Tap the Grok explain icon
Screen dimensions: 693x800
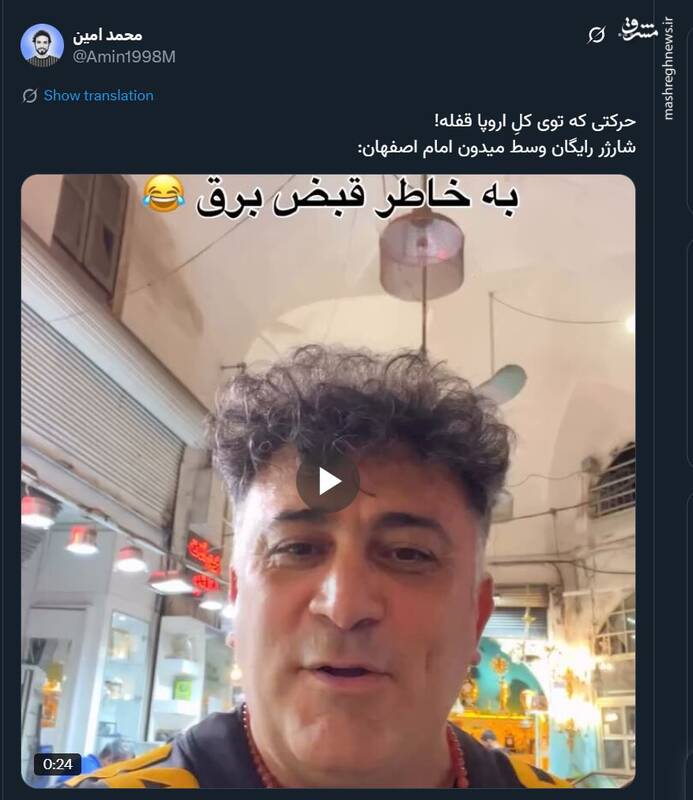tap(596, 35)
